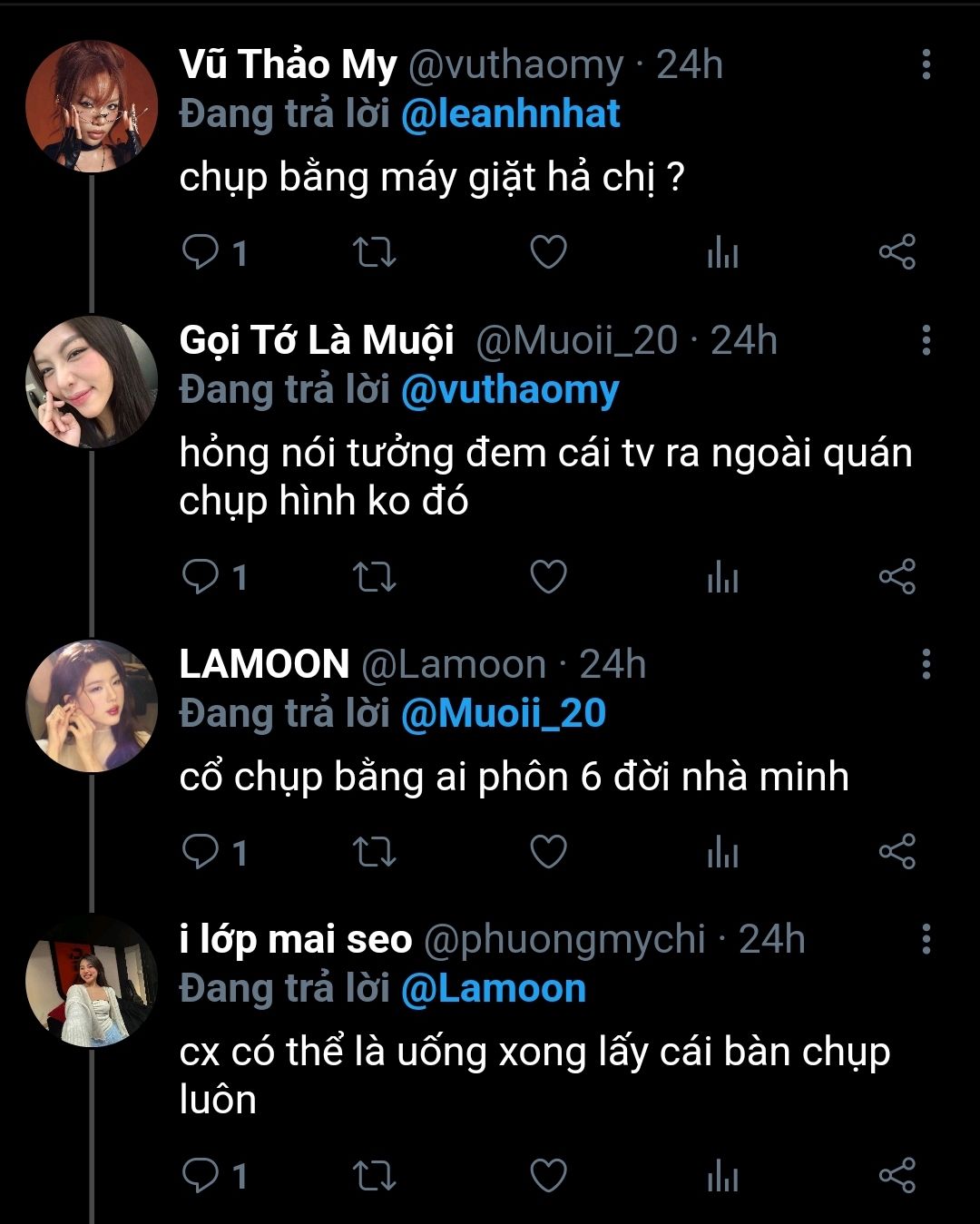The image size is (980, 1224).
Task: Like LAMOON's reply
Action: [548, 852]
